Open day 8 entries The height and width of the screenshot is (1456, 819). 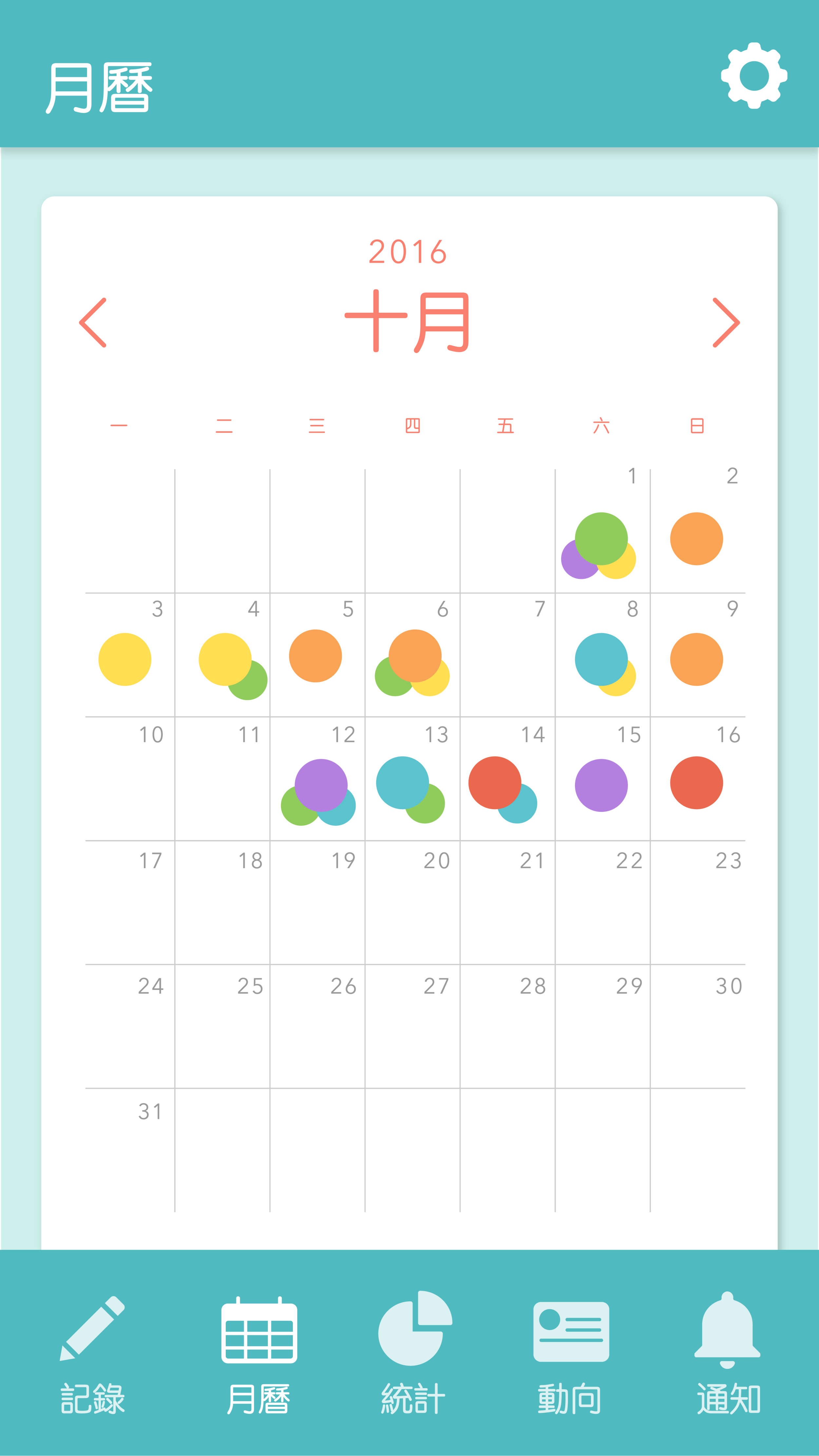(602, 655)
